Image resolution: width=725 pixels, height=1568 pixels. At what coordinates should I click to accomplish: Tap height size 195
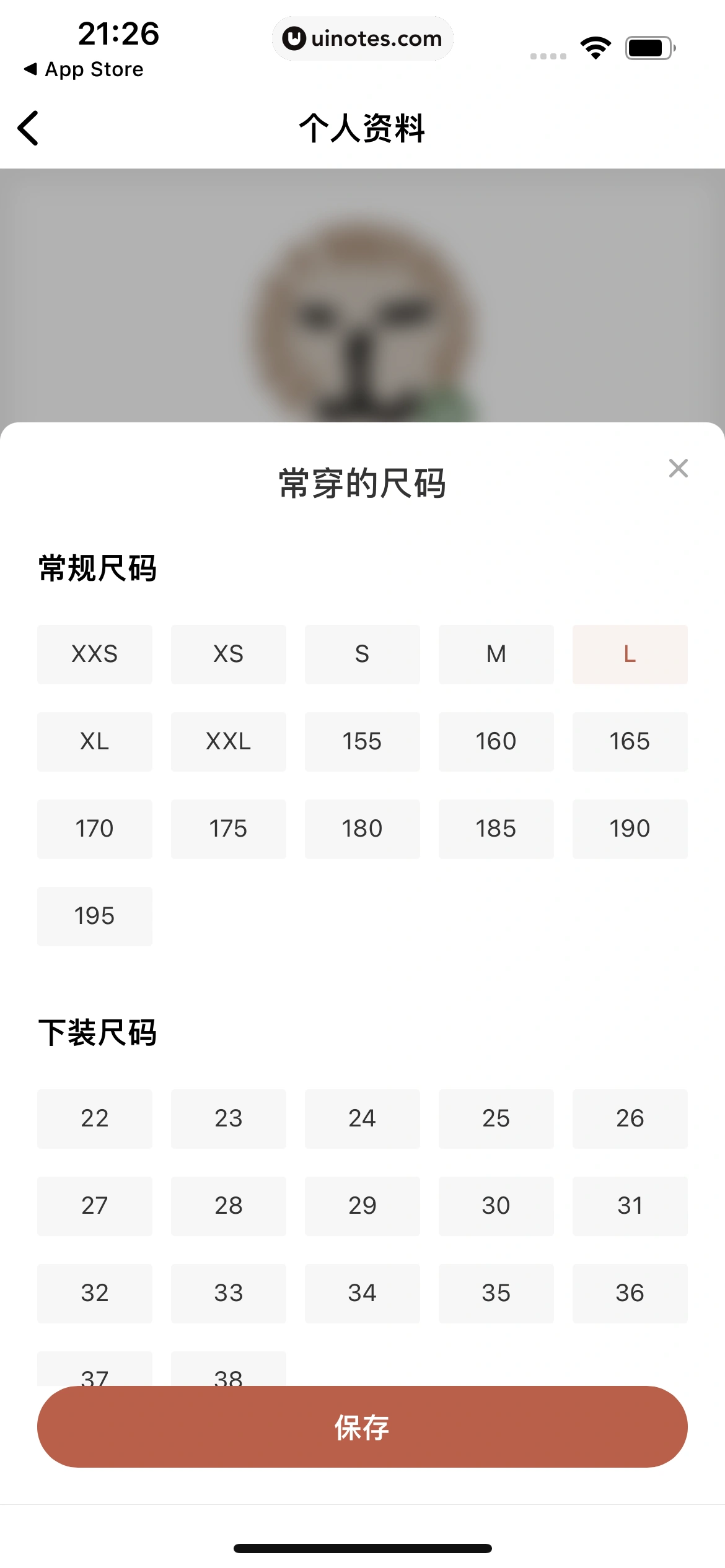click(94, 917)
